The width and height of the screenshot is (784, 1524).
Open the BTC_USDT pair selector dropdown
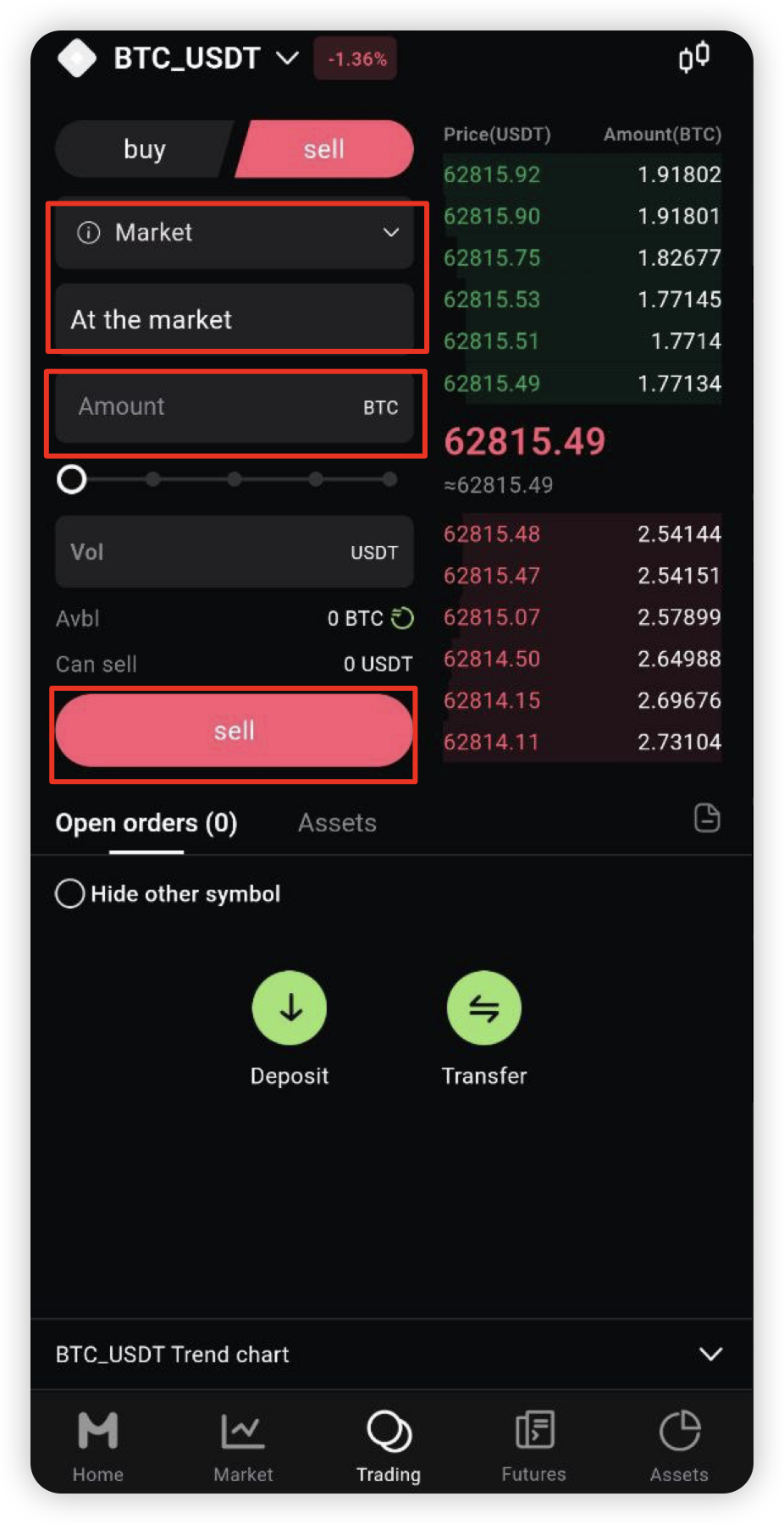[x=206, y=58]
